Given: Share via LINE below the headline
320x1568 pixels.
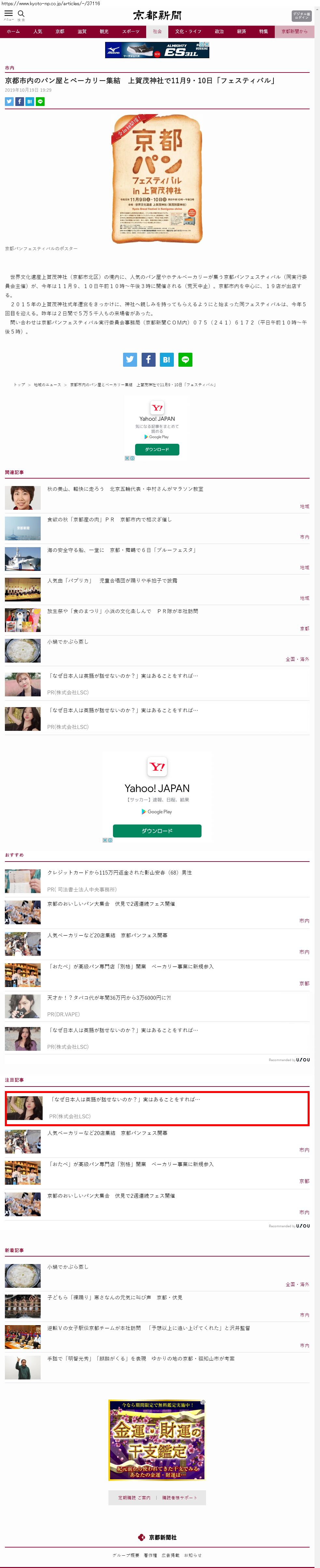Looking at the screenshot, I should point(40,102).
